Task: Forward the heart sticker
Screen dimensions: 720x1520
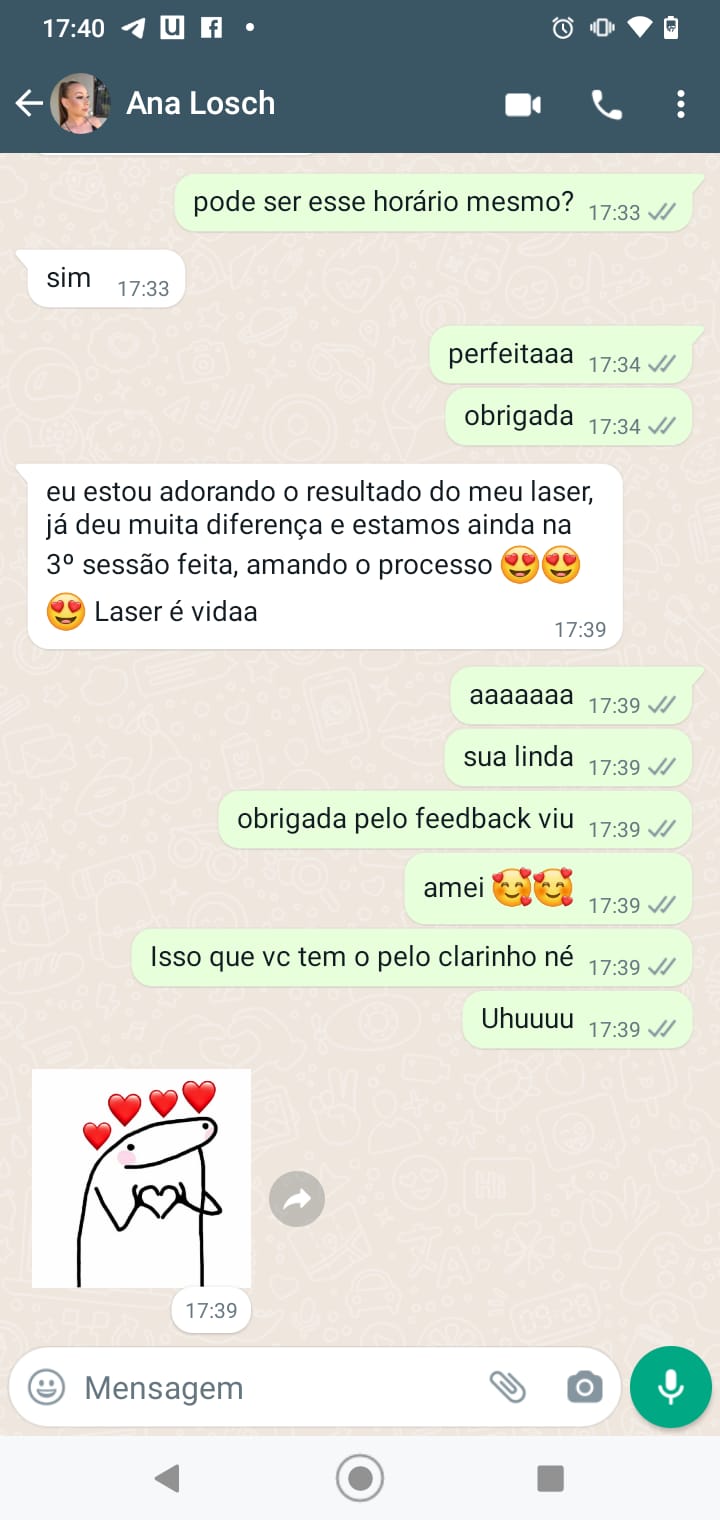Action: [x=297, y=1198]
